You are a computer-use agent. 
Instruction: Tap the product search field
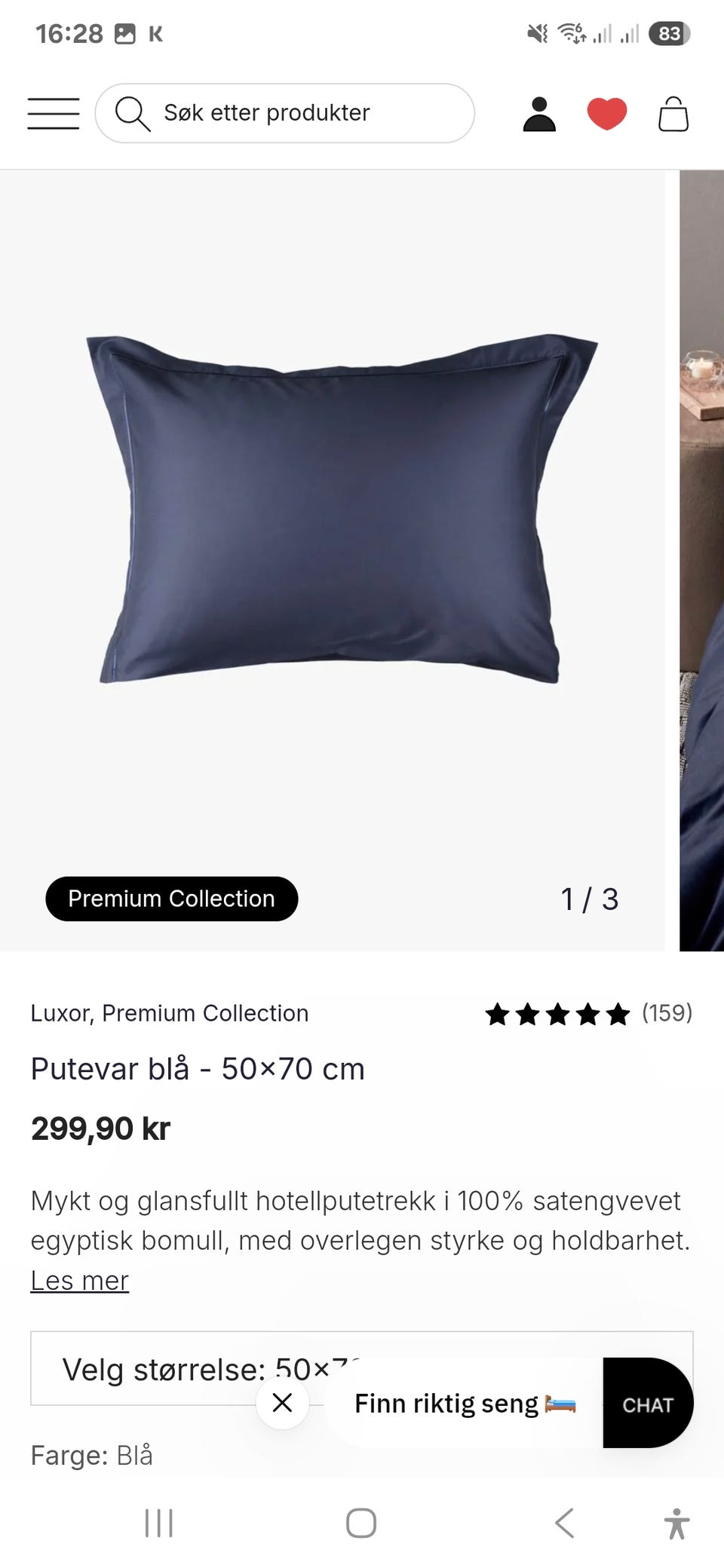pos(285,113)
